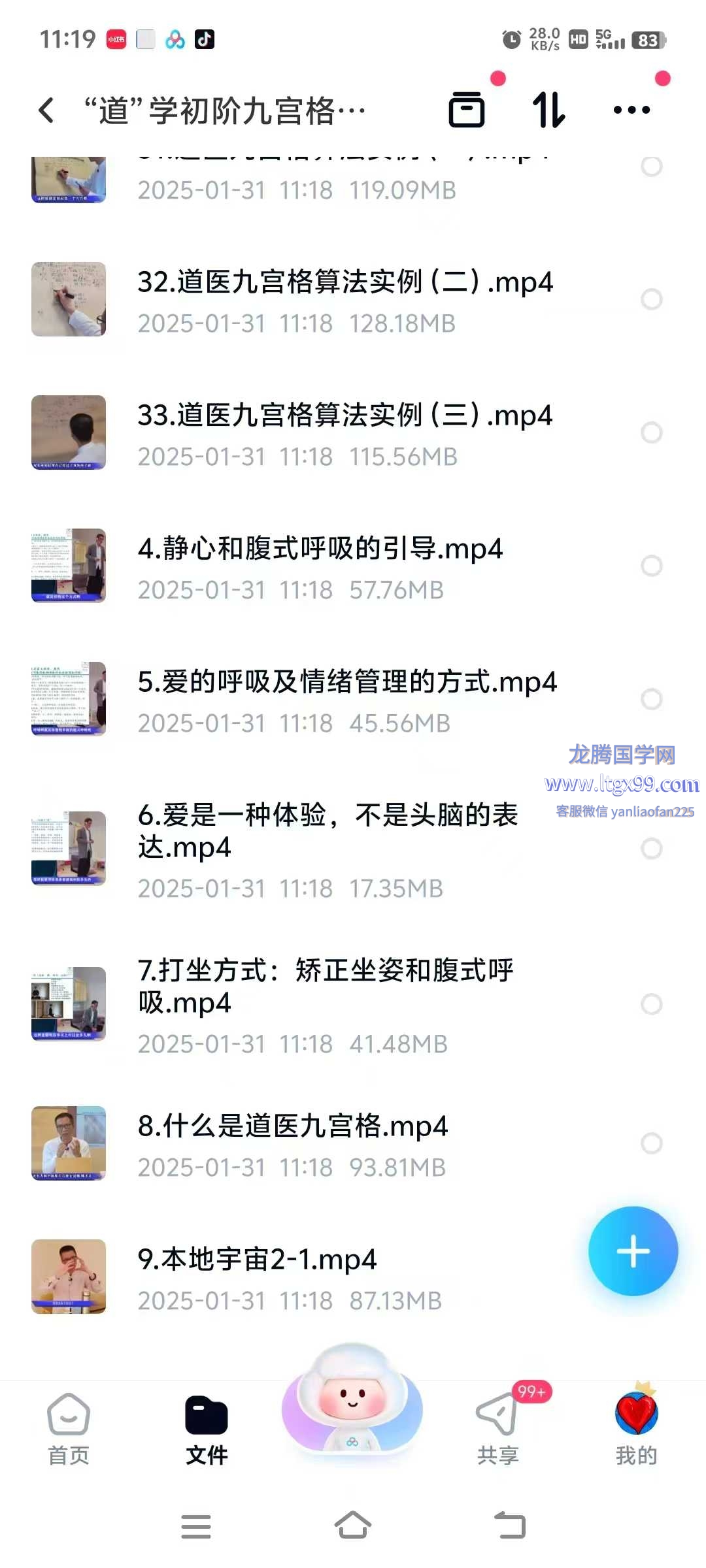
Task: Tap the system home button
Action: [x=353, y=1526]
